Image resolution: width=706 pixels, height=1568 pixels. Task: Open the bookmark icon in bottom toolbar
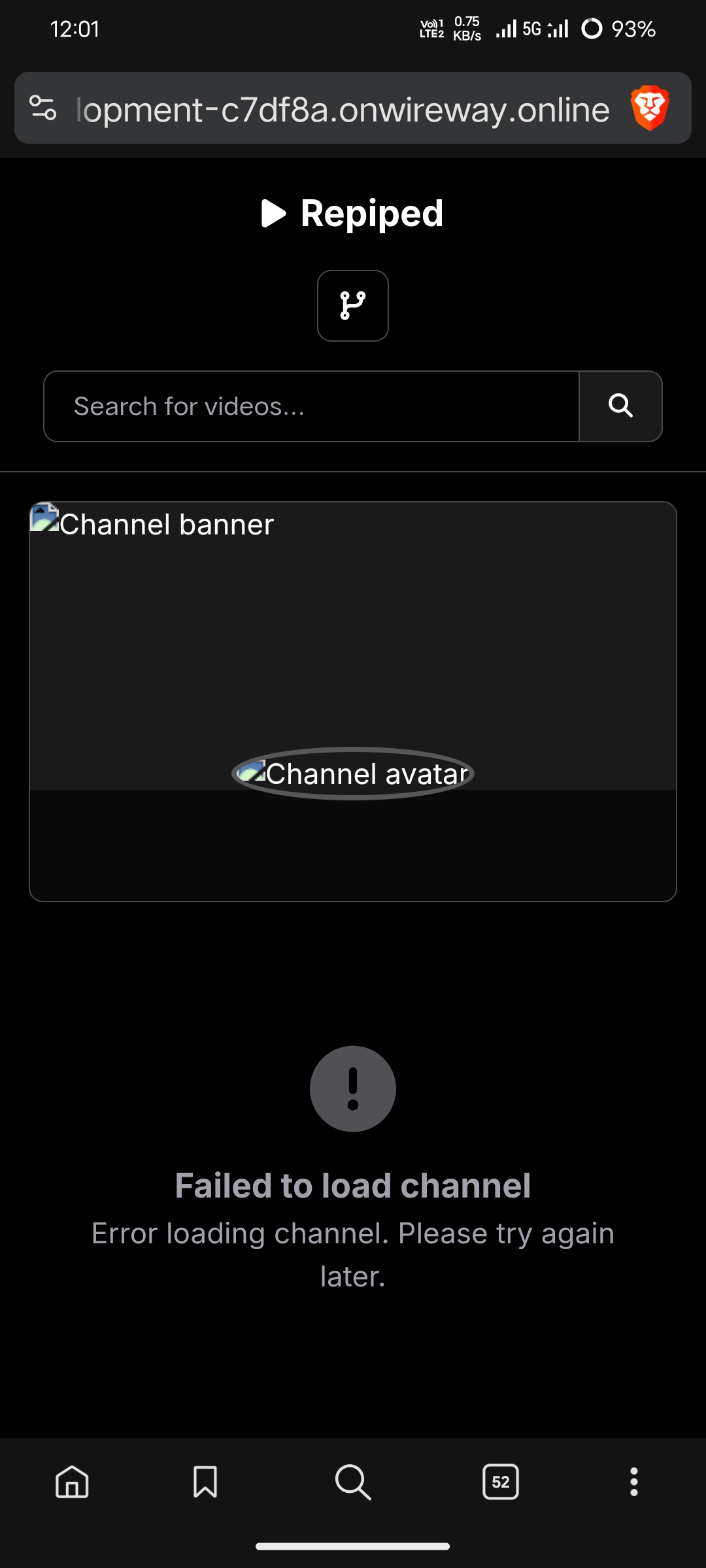205,1481
